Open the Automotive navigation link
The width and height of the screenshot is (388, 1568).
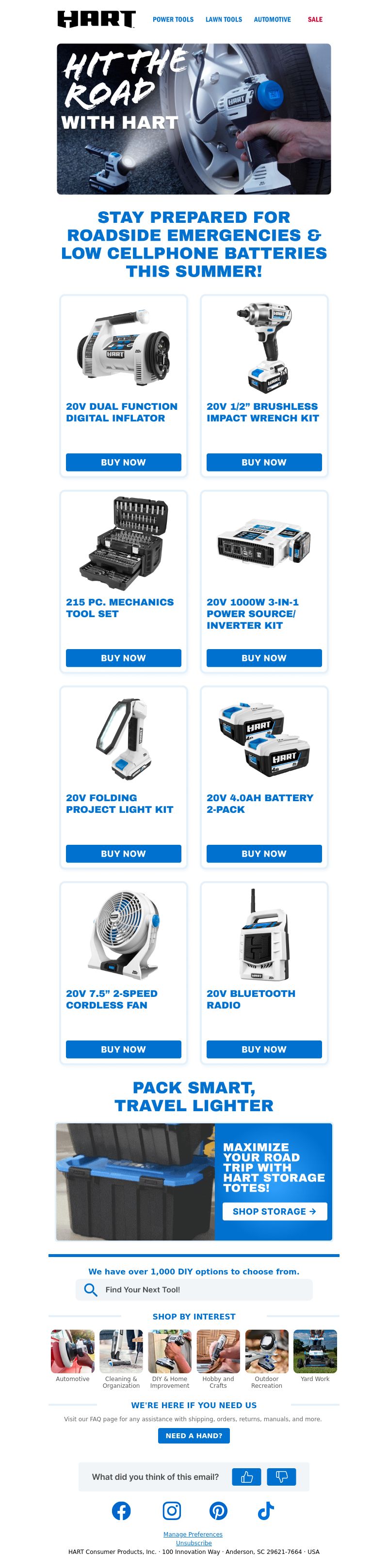tap(272, 19)
